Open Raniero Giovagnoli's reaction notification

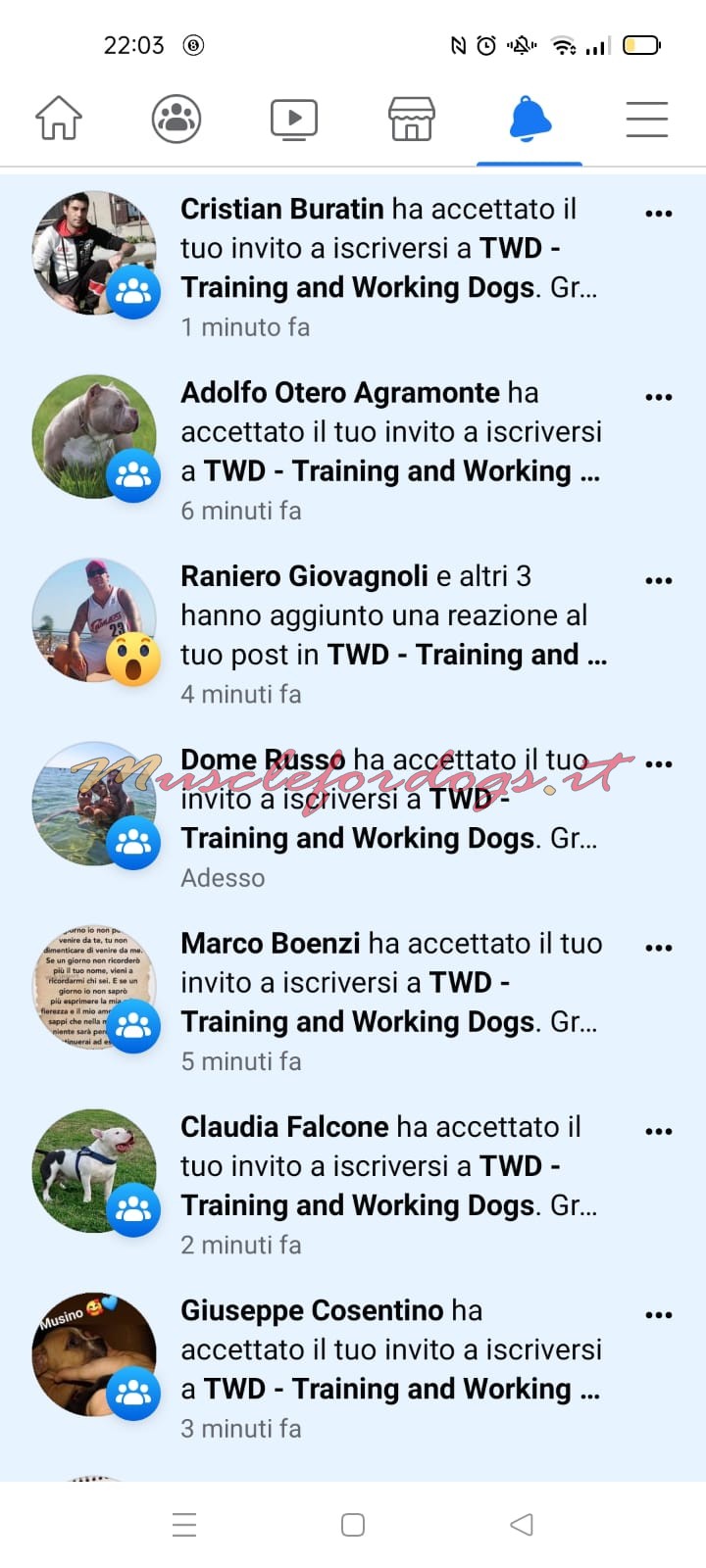pyautogui.click(x=353, y=633)
